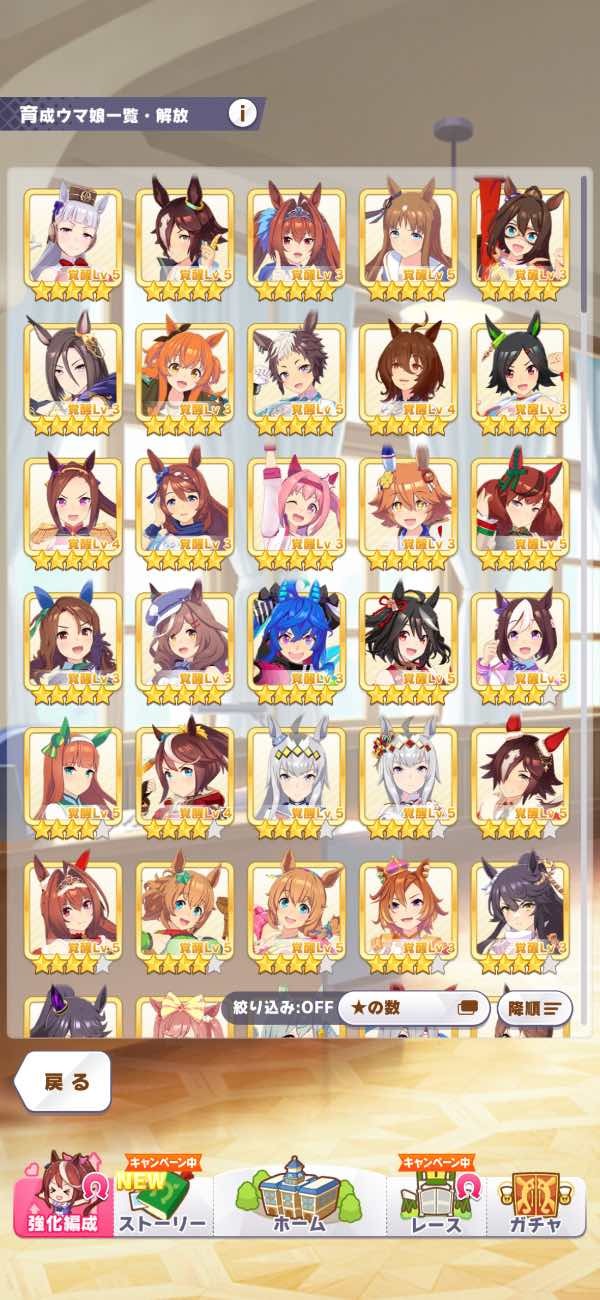This screenshot has height=1300, width=600.
Task: Select the gray-haired girl with white hat card
Action: click(72, 238)
